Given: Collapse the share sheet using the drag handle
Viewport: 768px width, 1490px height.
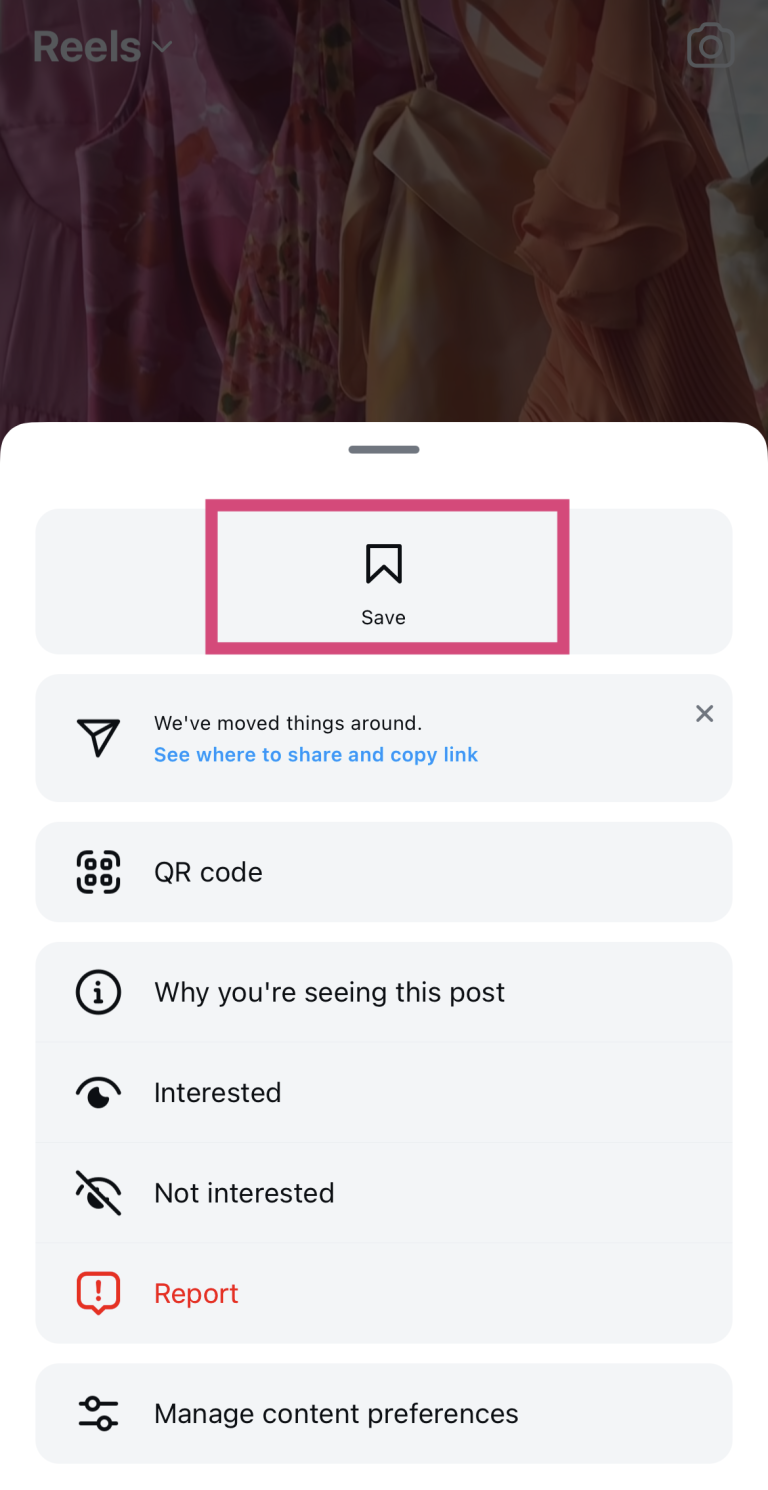Looking at the screenshot, I should point(383,449).
